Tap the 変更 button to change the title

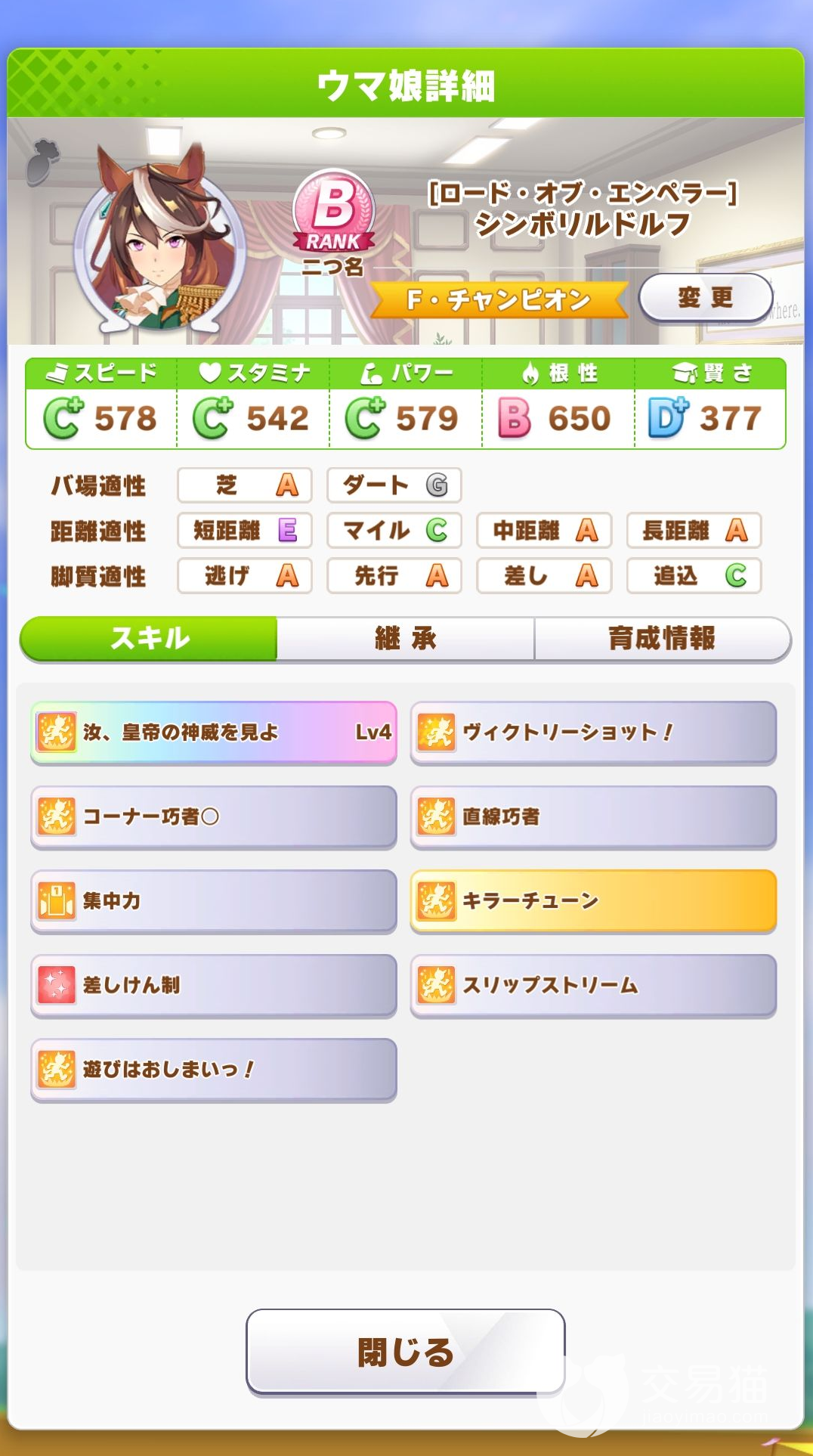coord(705,298)
